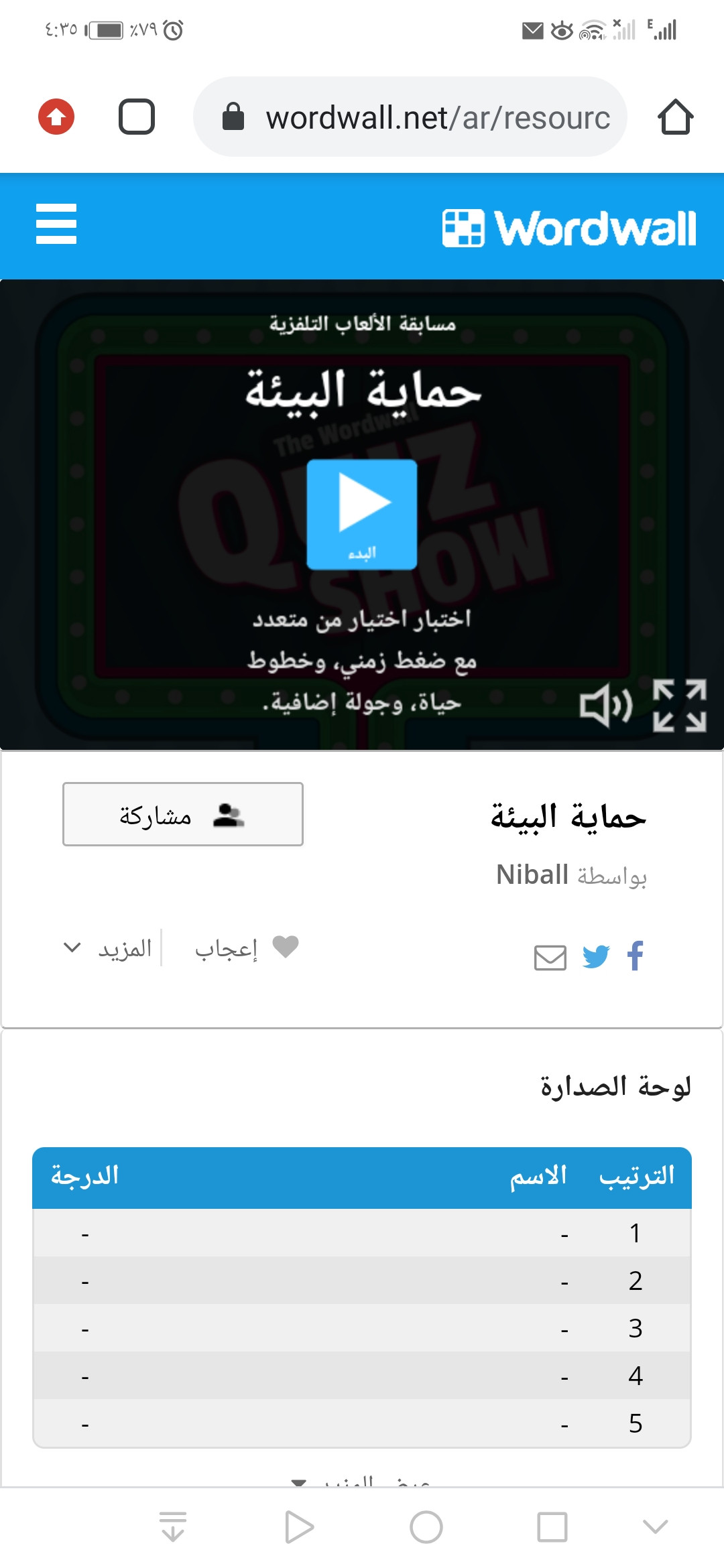Go to the Wordwall homepage via logo
The image size is (724, 1568).
click(569, 228)
